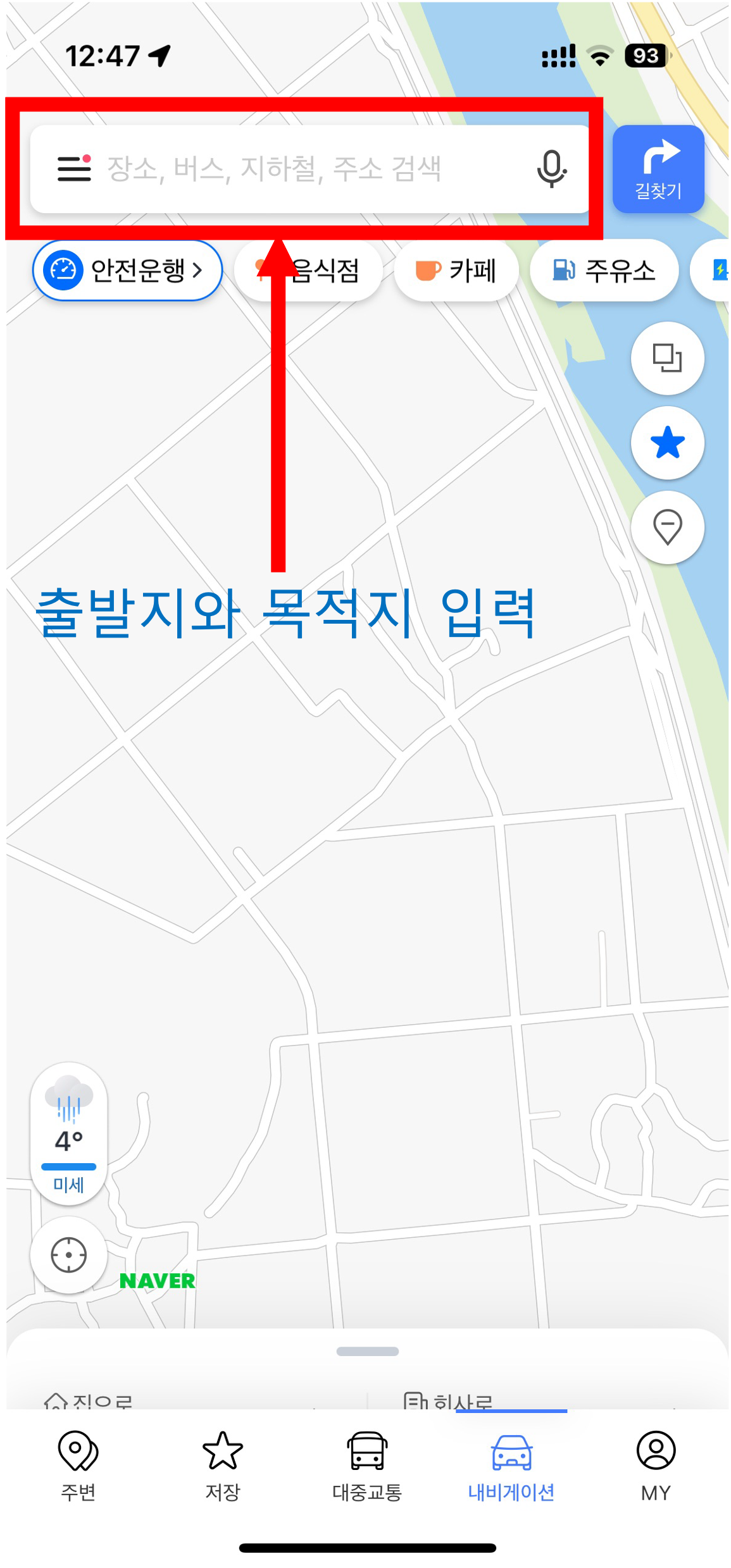Screen dimensions: 731x1568
Task: Toggle 안전운행 safe driving mode
Action: (127, 269)
